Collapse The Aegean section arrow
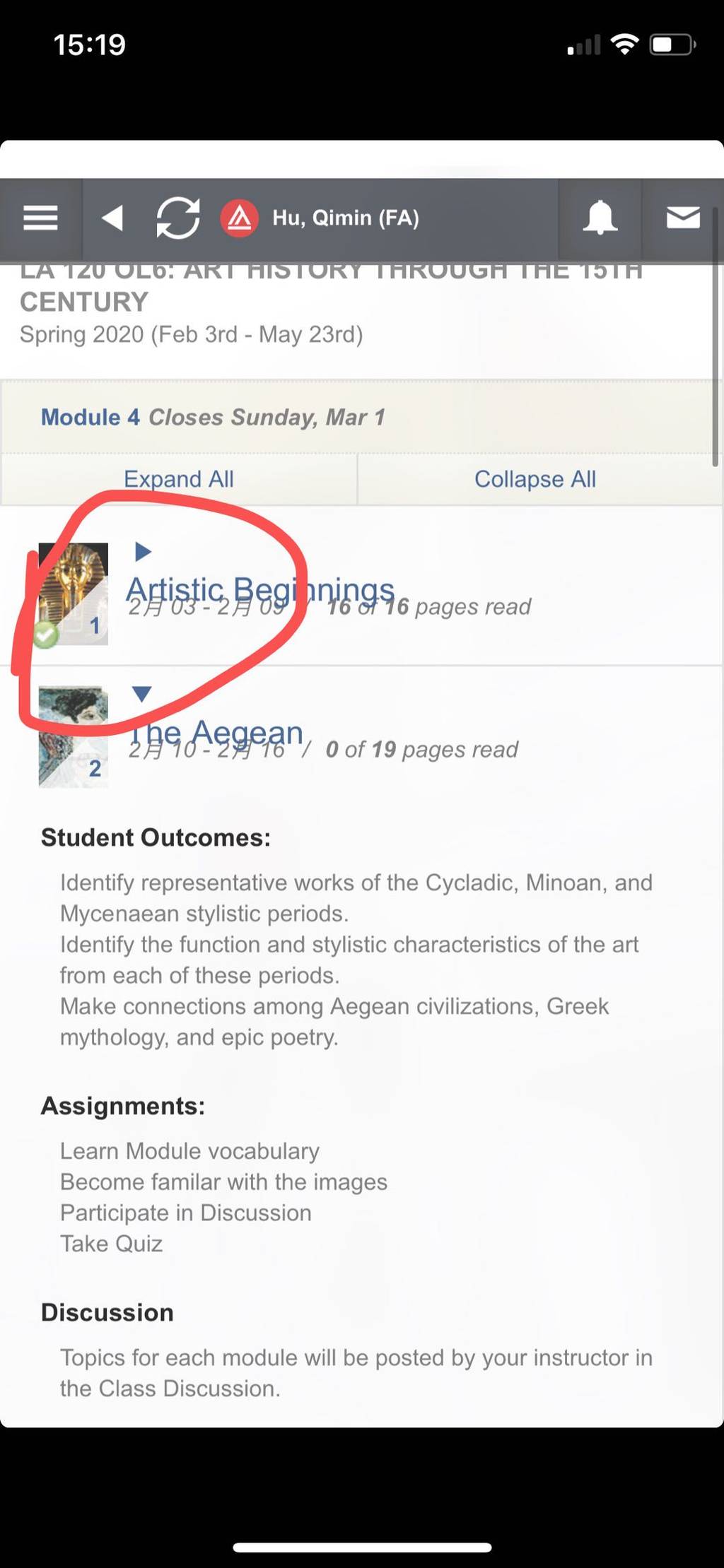 [142, 695]
